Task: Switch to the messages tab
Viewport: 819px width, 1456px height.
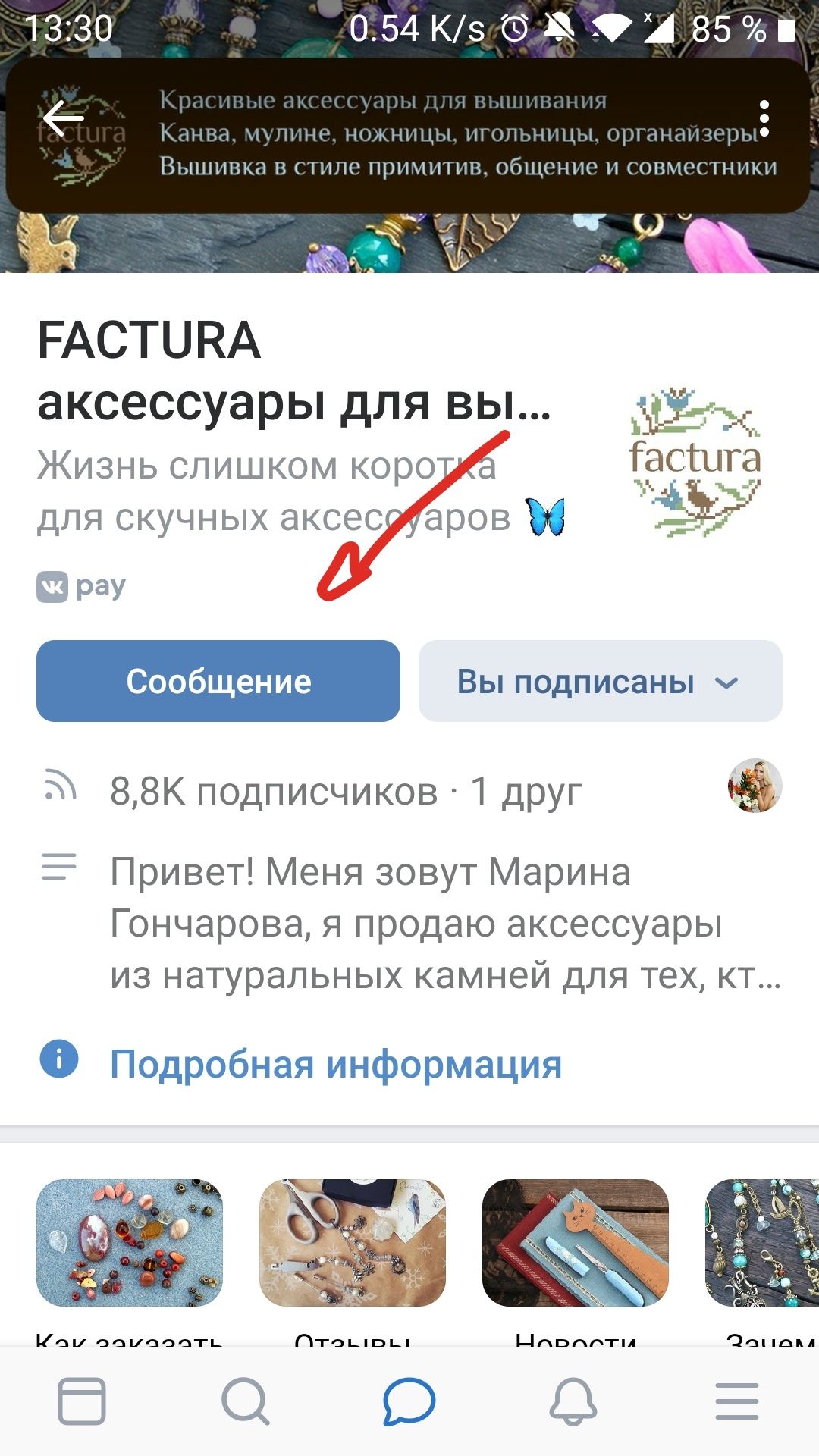Action: (409, 1401)
